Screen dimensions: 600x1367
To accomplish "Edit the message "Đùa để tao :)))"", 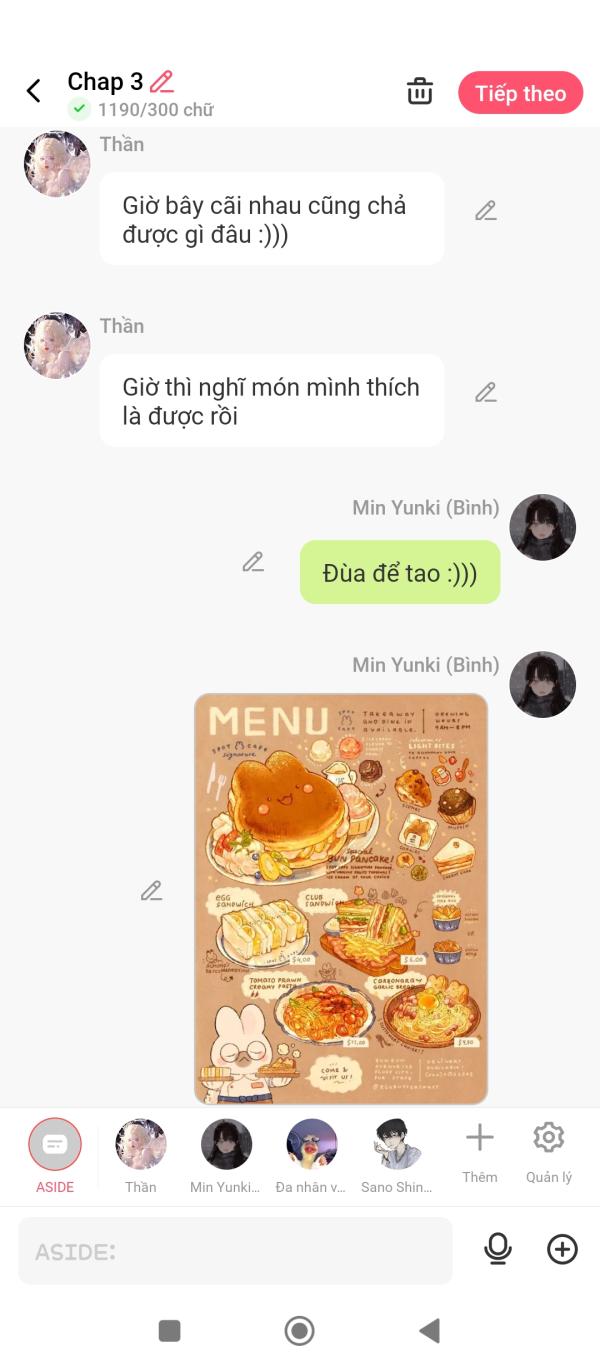I will click(x=253, y=562).
